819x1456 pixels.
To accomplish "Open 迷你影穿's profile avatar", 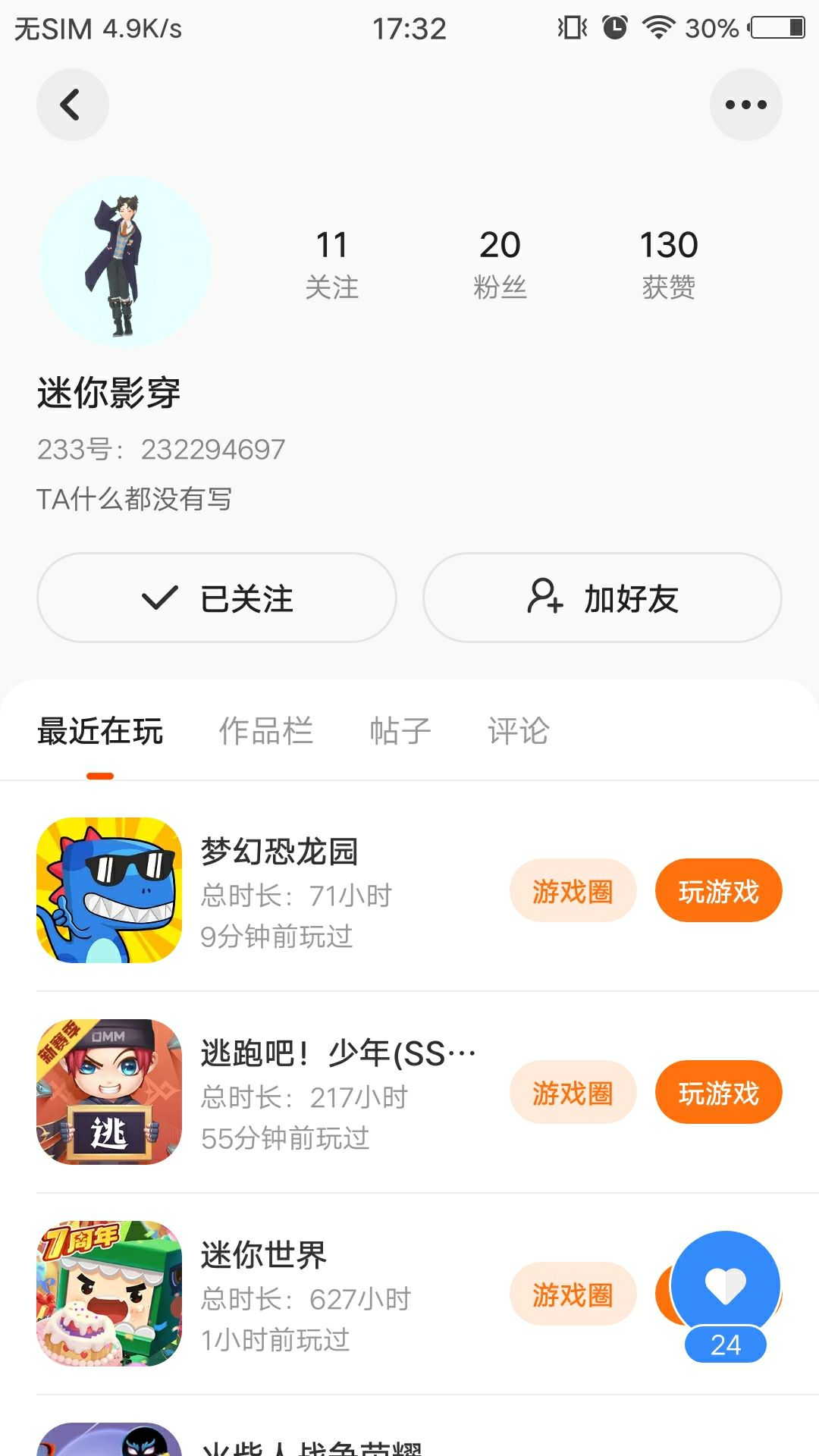I will tap(125, 262).
